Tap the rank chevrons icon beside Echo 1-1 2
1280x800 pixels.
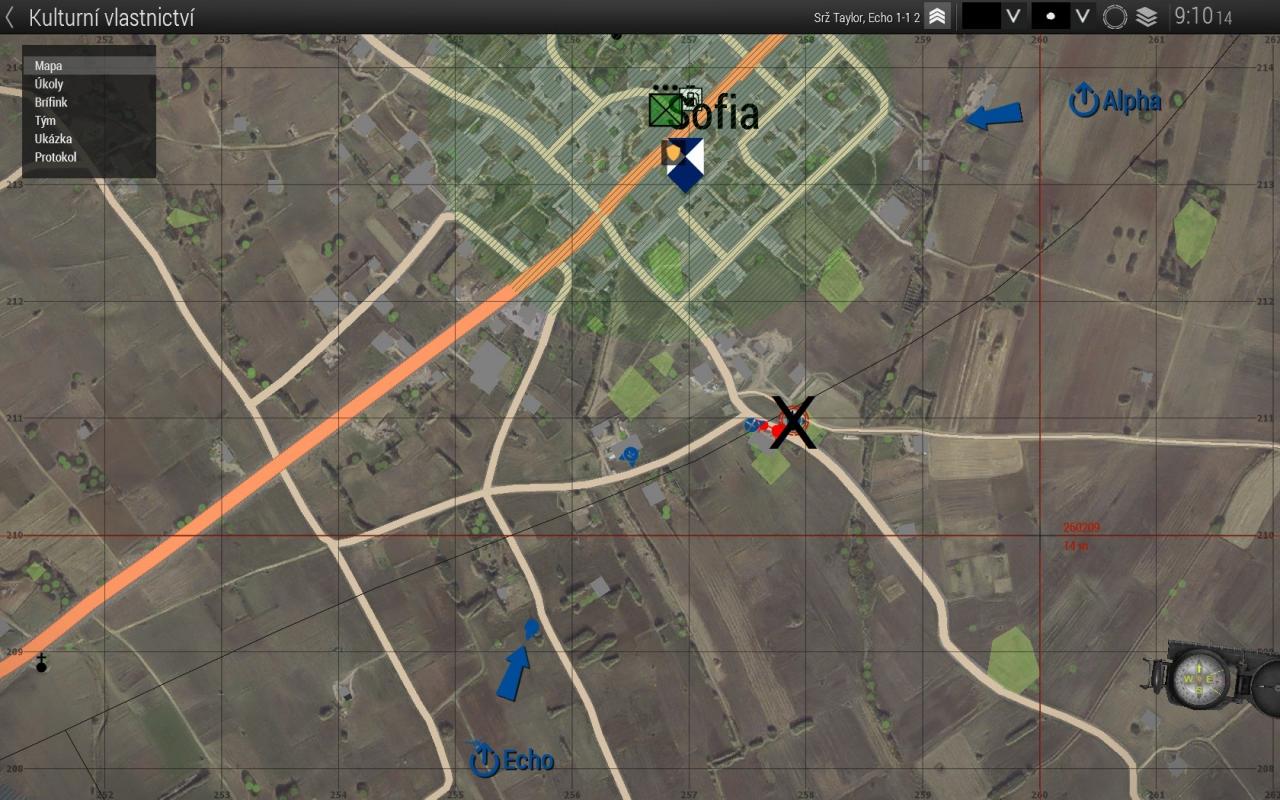click(x=937, y=17)
